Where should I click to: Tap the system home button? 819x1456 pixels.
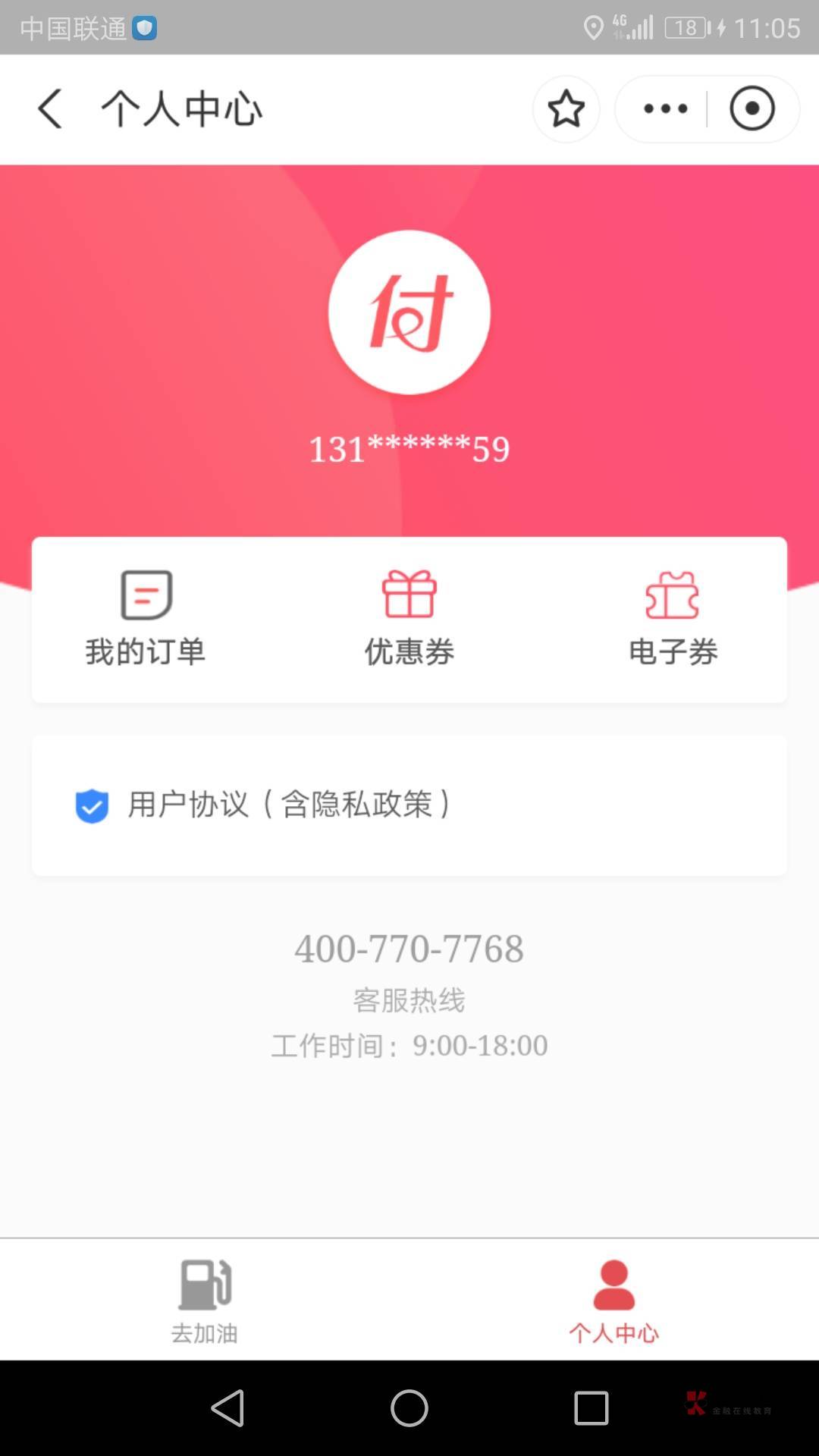(409, 1408)
